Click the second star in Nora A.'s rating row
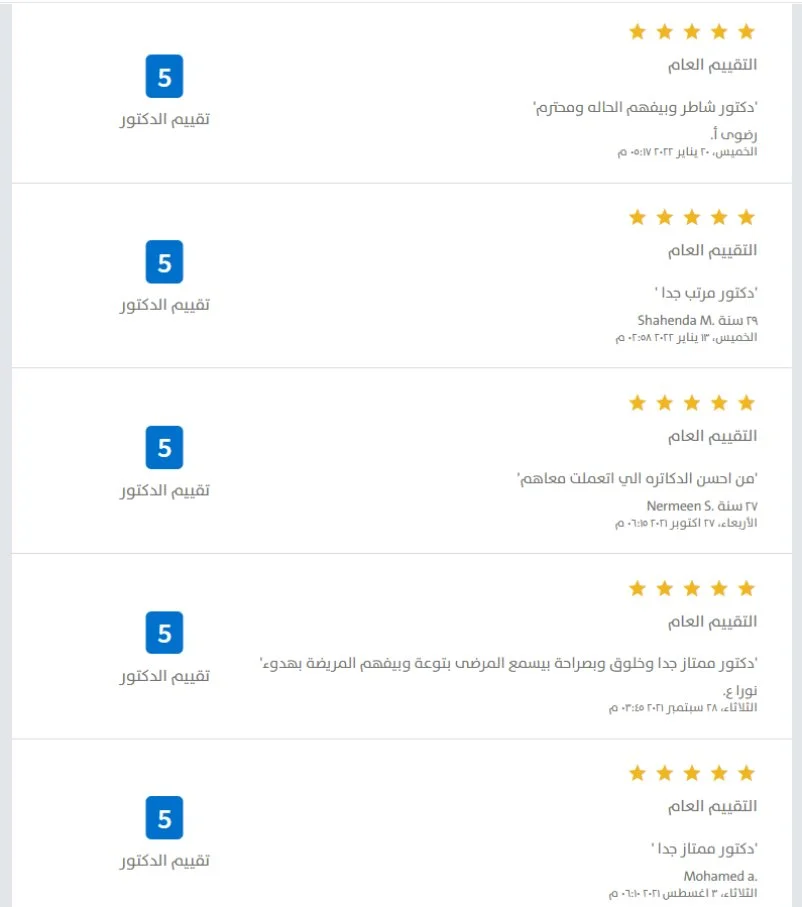This screenshot has width=802, height=907. click(x=664, y=588)
